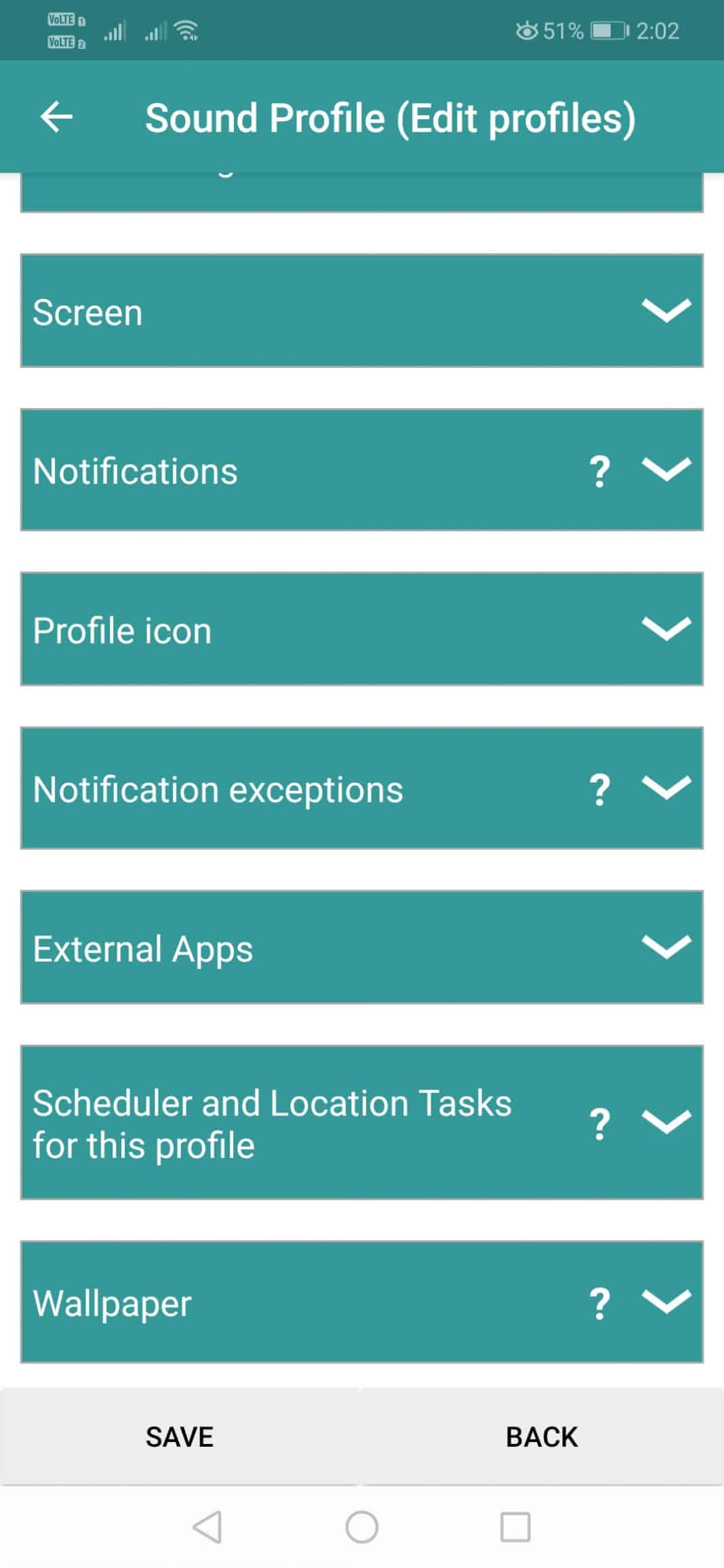
Task: Expand the Wallpaper section
Action: point(666,1301)
